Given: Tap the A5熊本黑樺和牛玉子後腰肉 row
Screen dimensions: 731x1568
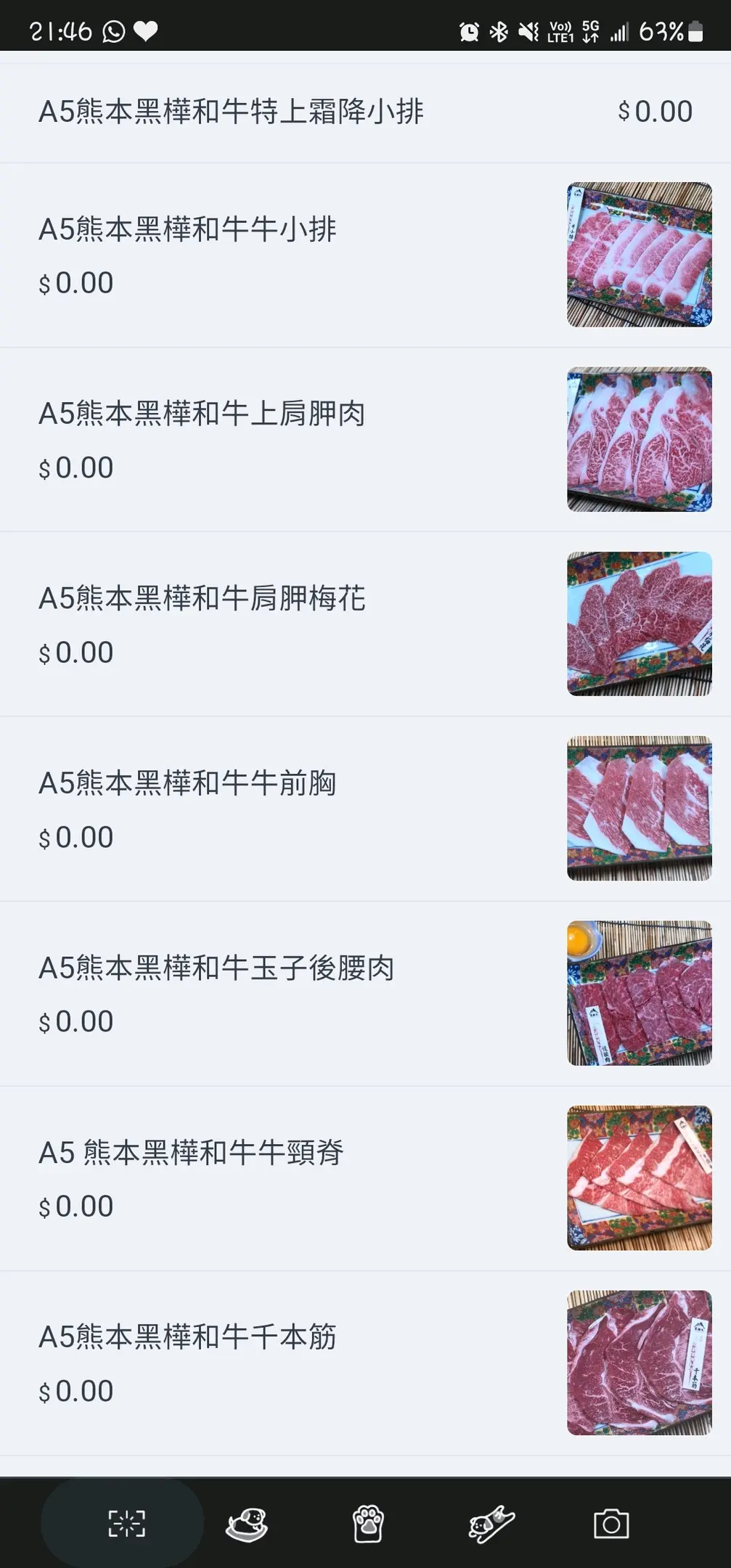Looking at the screenshot, I should [x=216, y=968].
